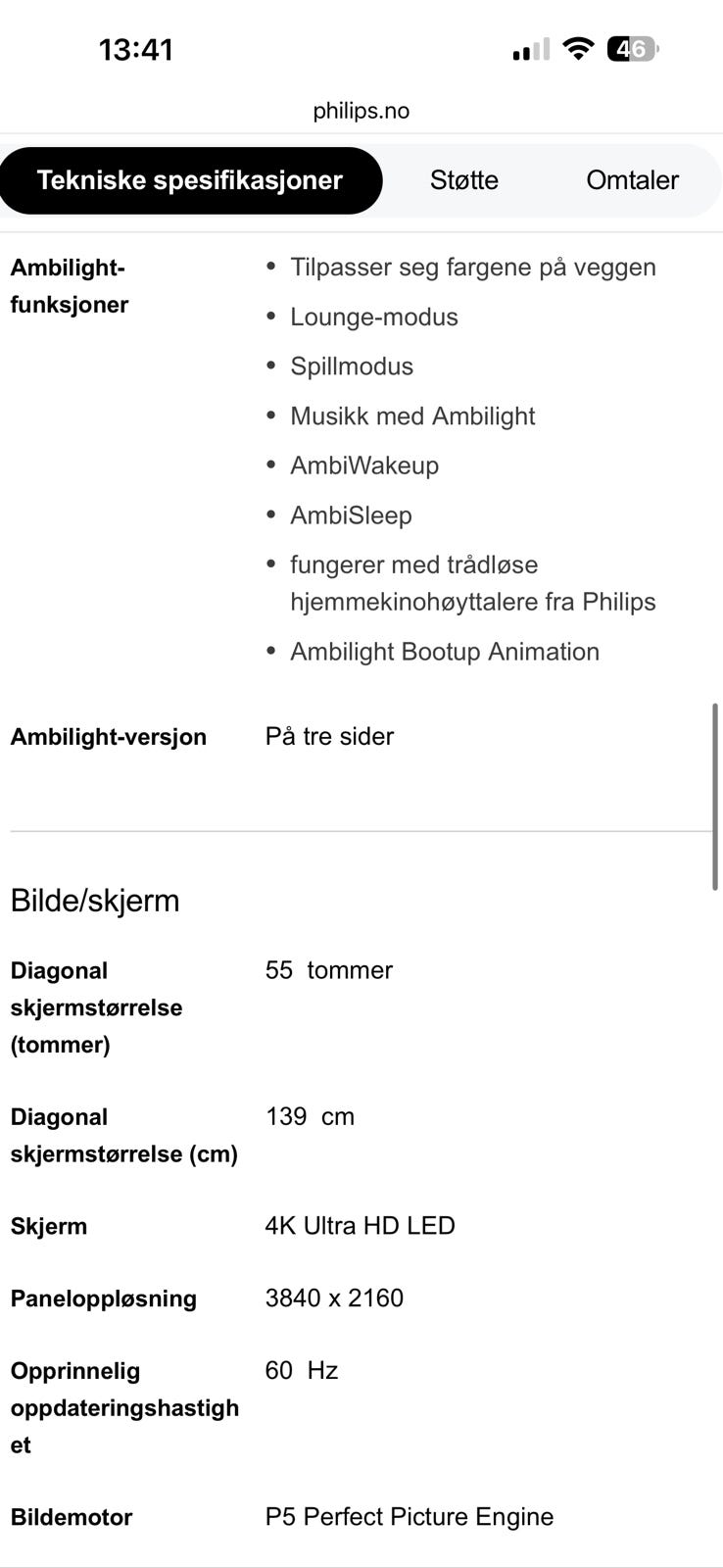Tap the clock showing 13:41
The image size is (723, 1568).
[x=135, y=49]
